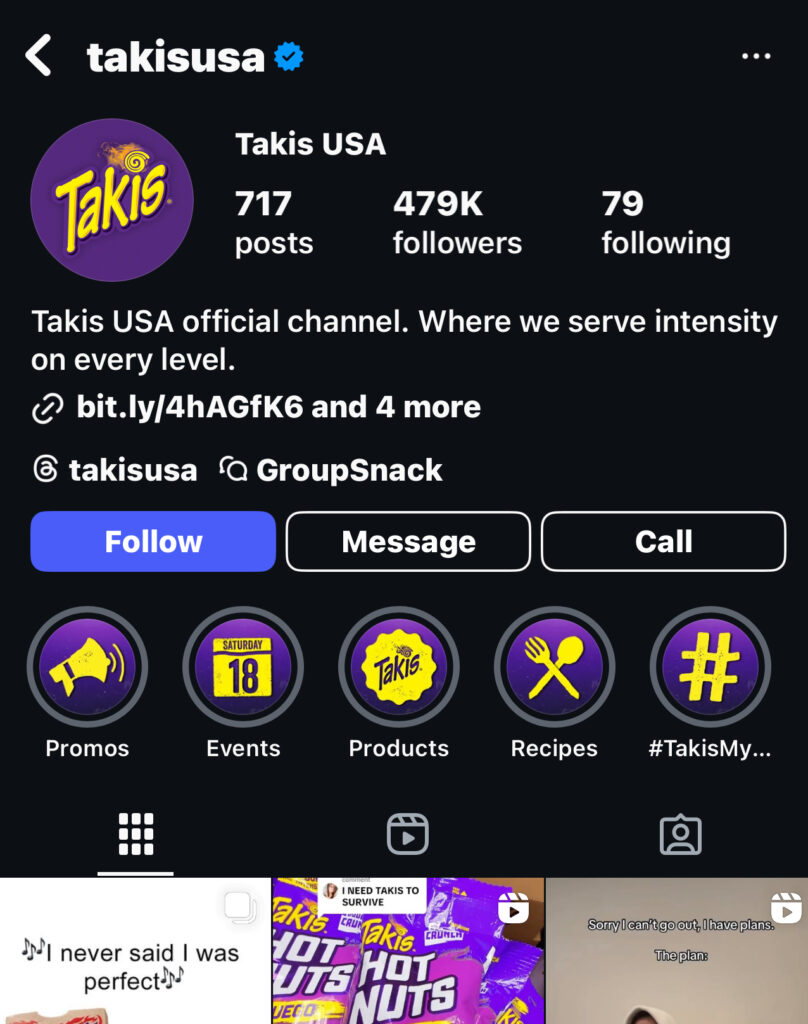The width and height of the screenshot is (808, 1024).
Task: Switch to the tagged posts tab
Action: [680, 833]
